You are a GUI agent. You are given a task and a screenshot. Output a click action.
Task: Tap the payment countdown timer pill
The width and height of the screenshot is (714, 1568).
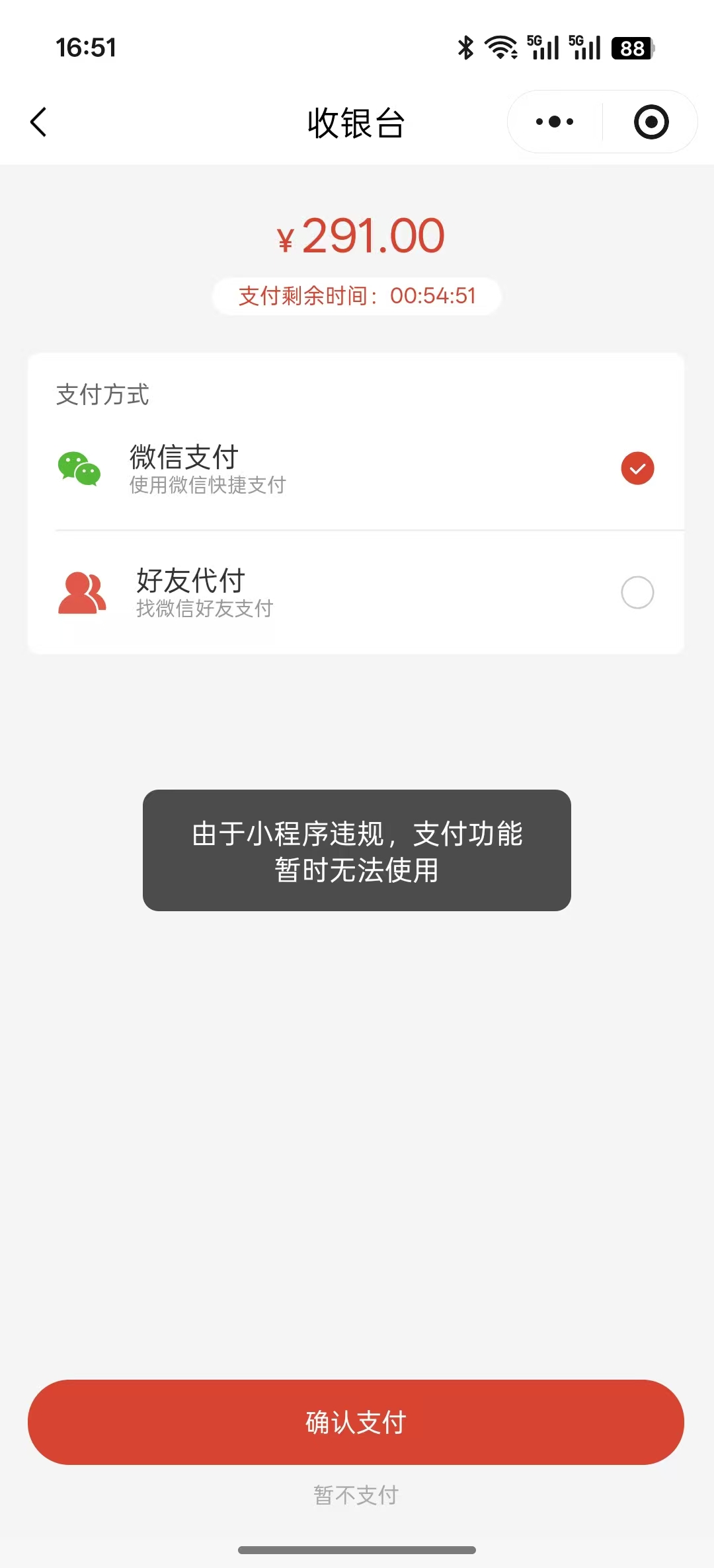pyautogui.click(x=356, y=296)
